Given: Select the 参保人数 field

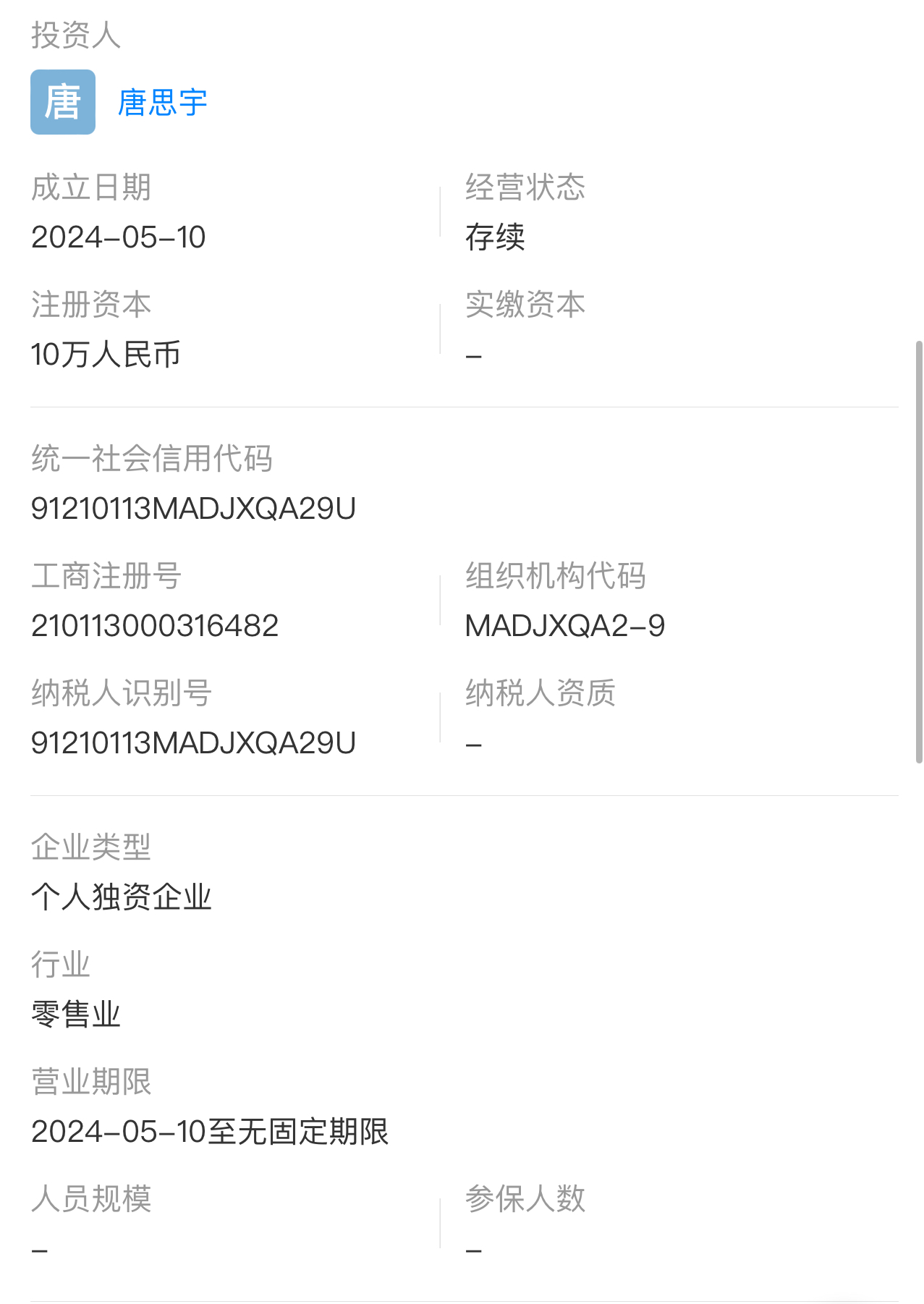Looking at the screenshot, I should pos(527,1201).
